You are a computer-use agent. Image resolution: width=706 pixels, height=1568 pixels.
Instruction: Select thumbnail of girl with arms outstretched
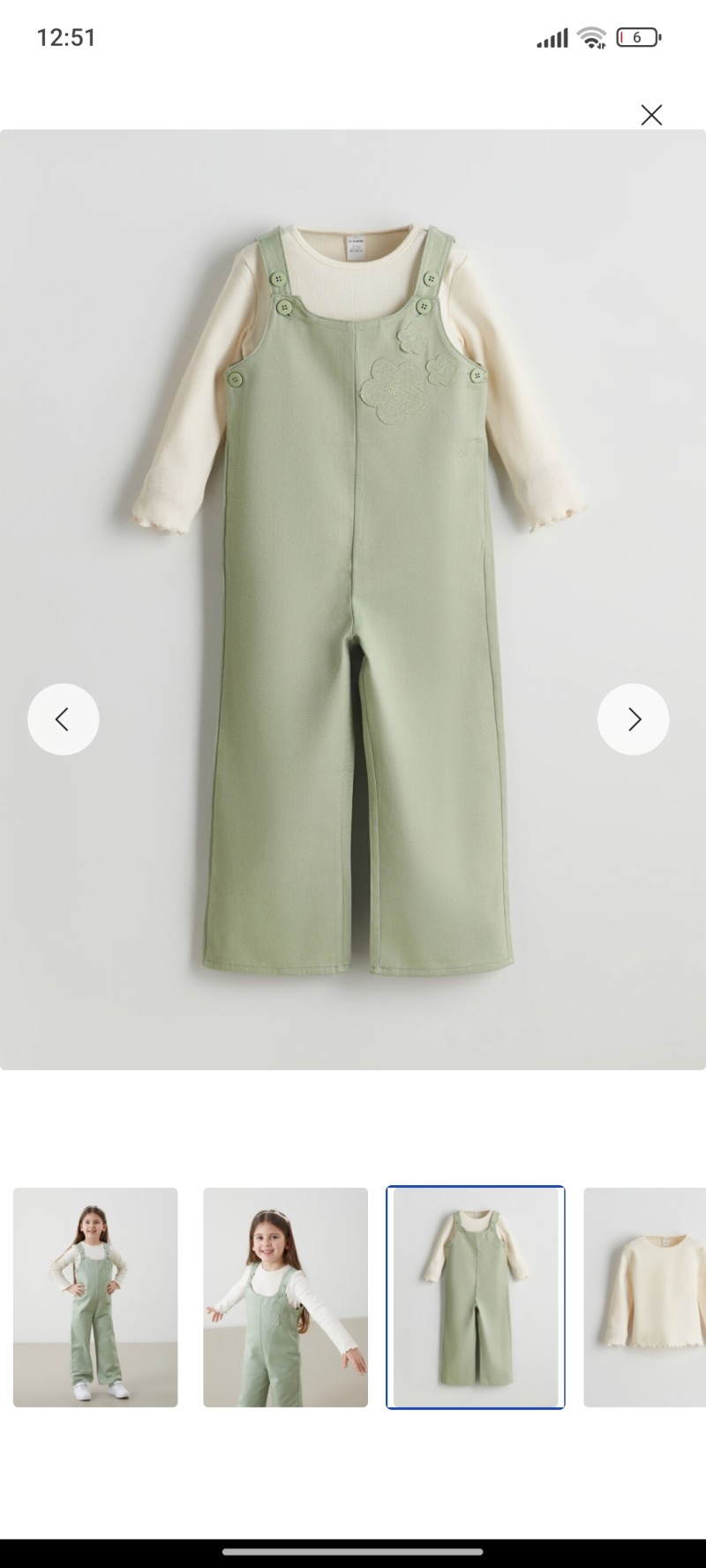click(285, 1297)
